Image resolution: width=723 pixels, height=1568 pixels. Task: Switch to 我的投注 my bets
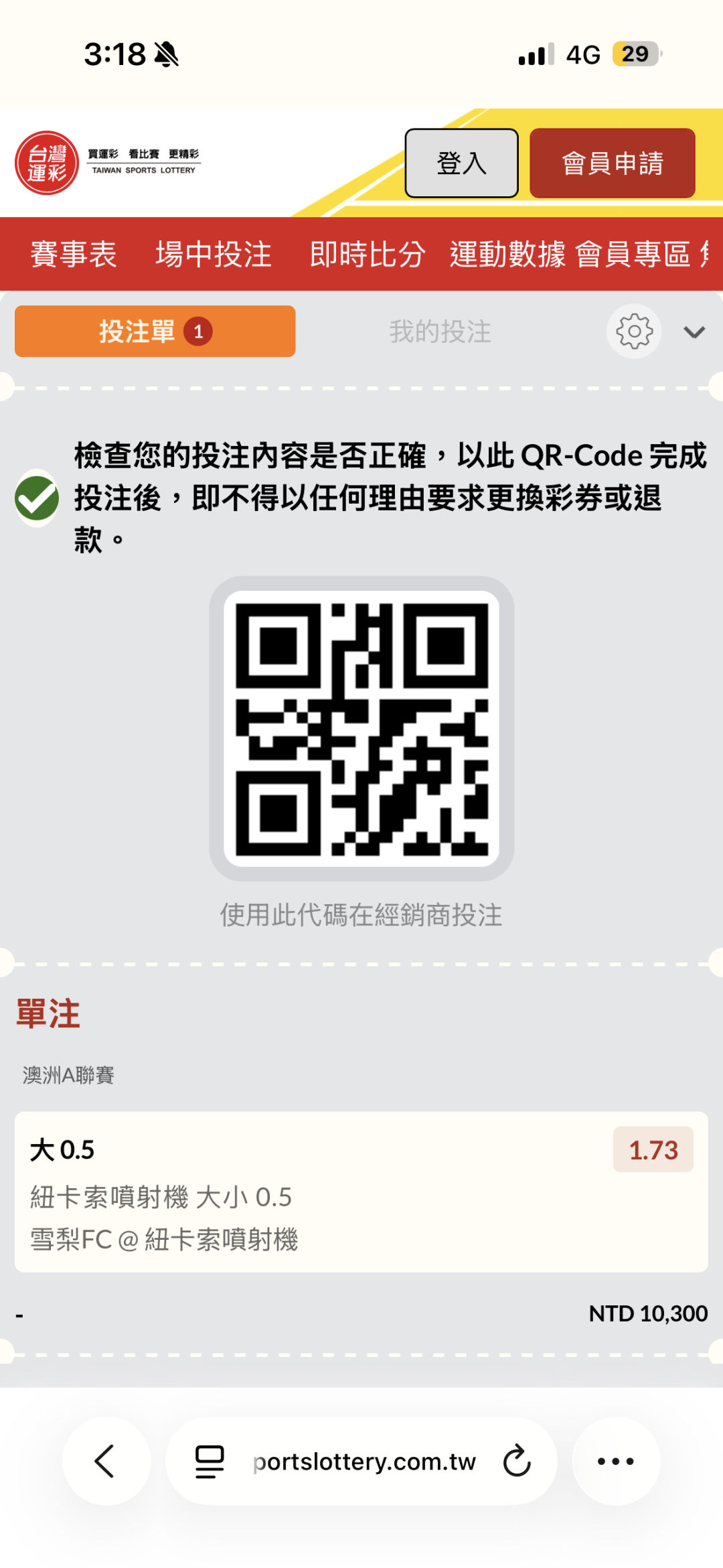440,332
